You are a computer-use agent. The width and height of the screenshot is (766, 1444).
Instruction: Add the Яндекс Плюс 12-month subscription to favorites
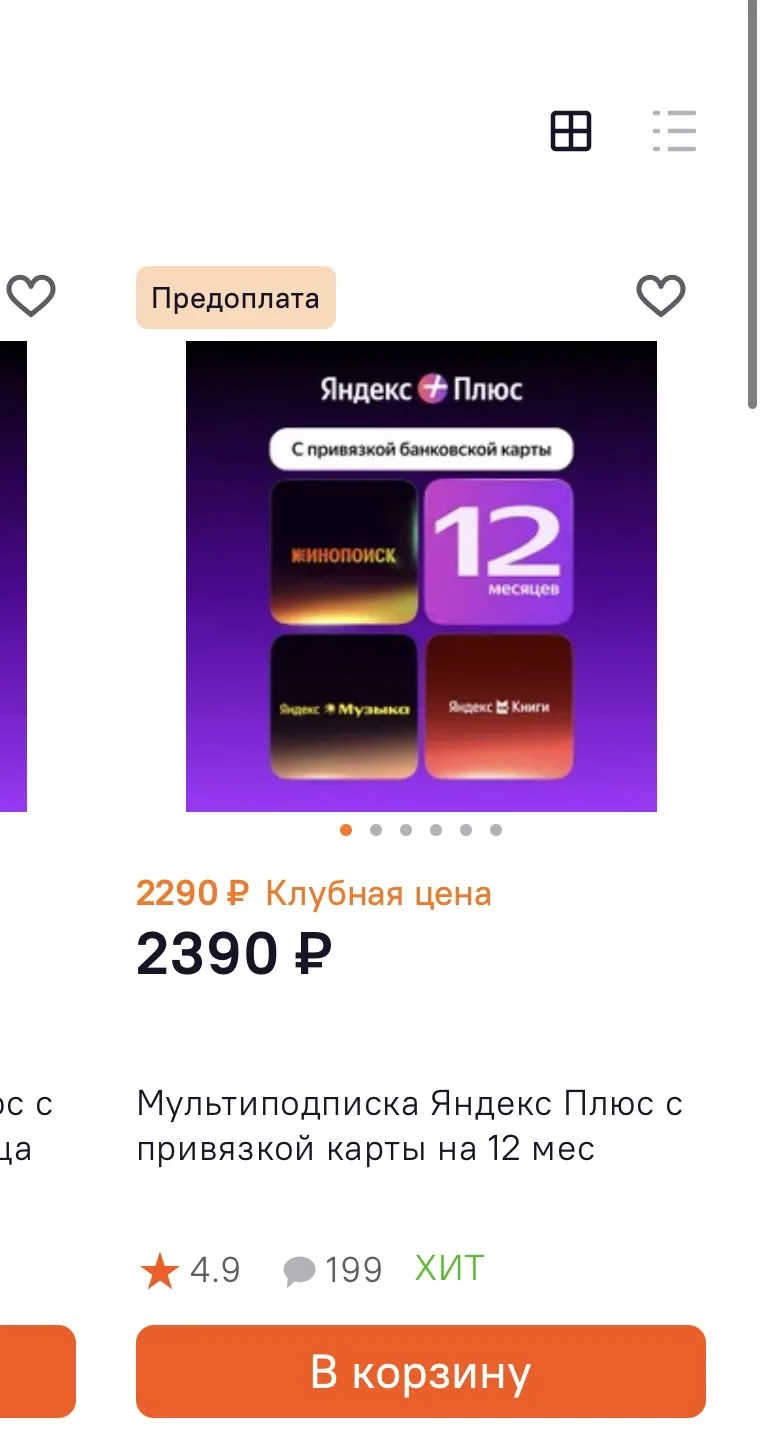click(661, 296)
